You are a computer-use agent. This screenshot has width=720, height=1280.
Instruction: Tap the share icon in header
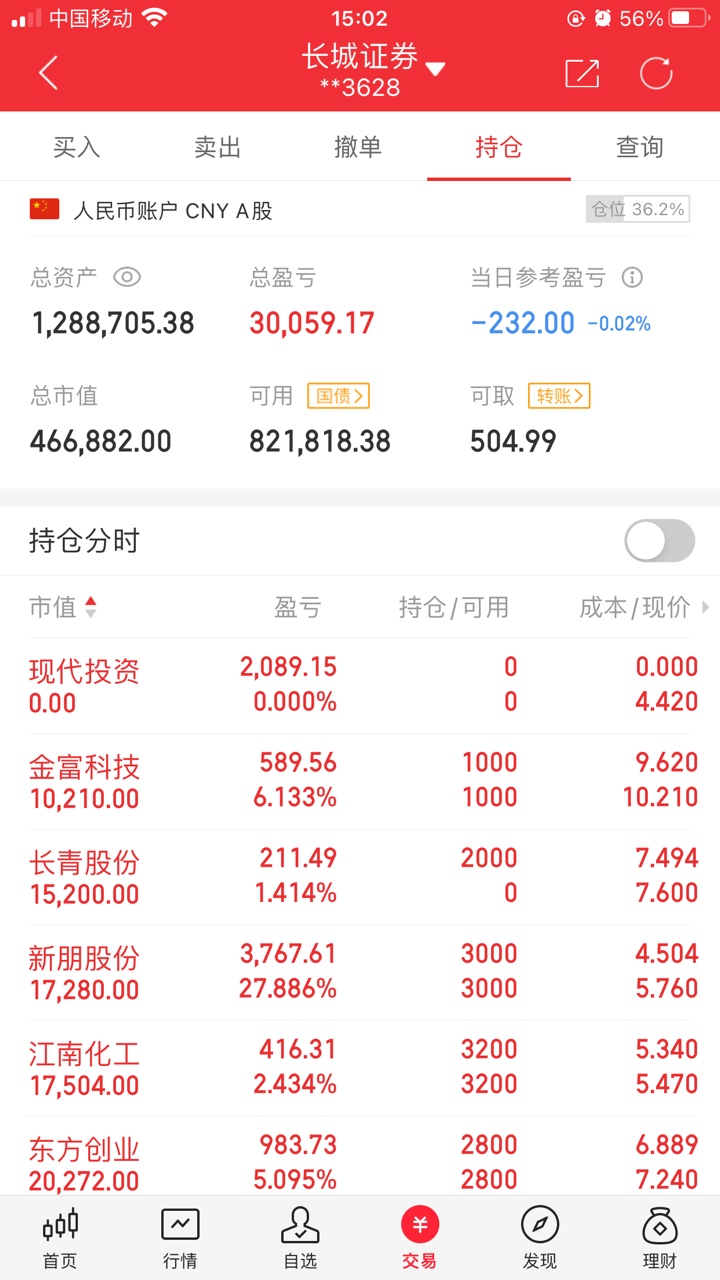[x=582, y=73]
